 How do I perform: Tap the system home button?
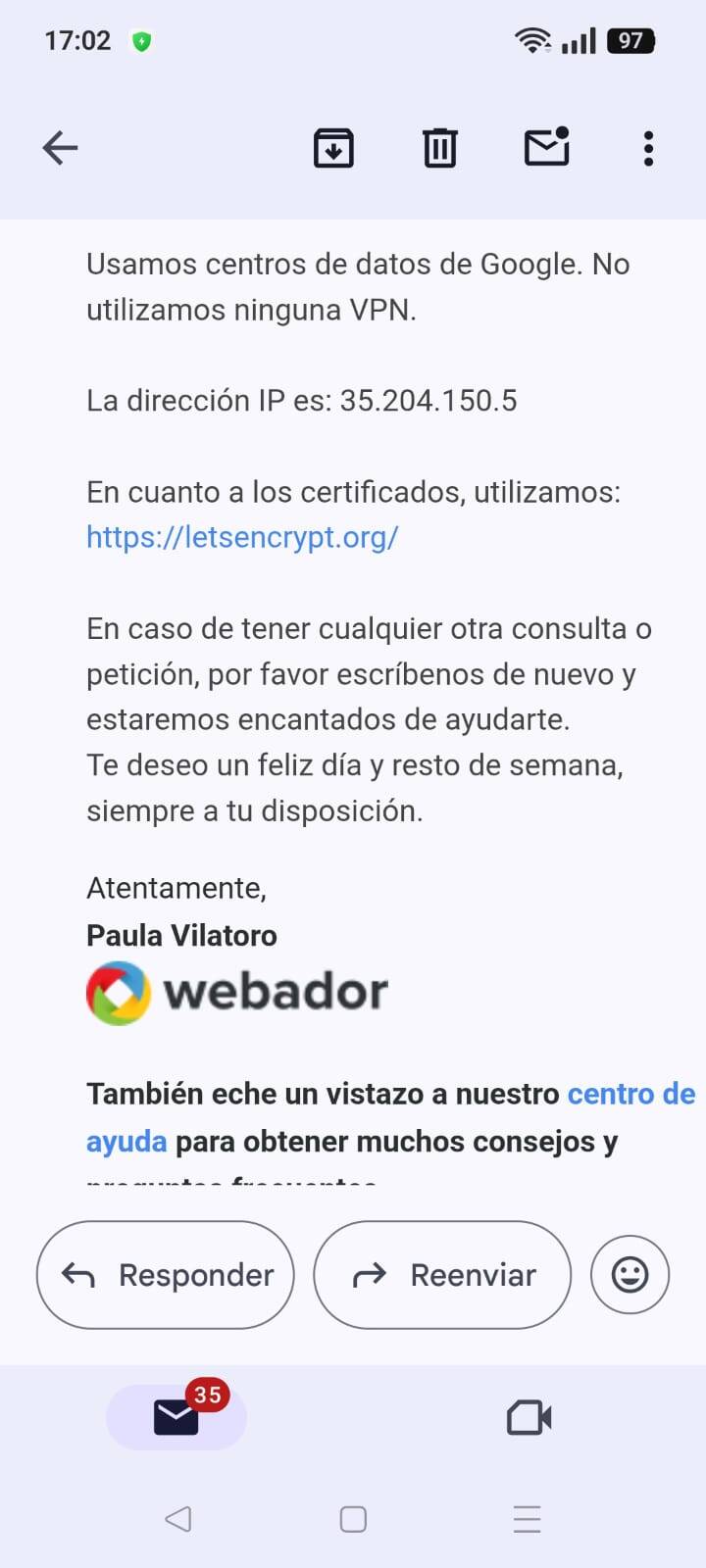[x=353, y=1519]
